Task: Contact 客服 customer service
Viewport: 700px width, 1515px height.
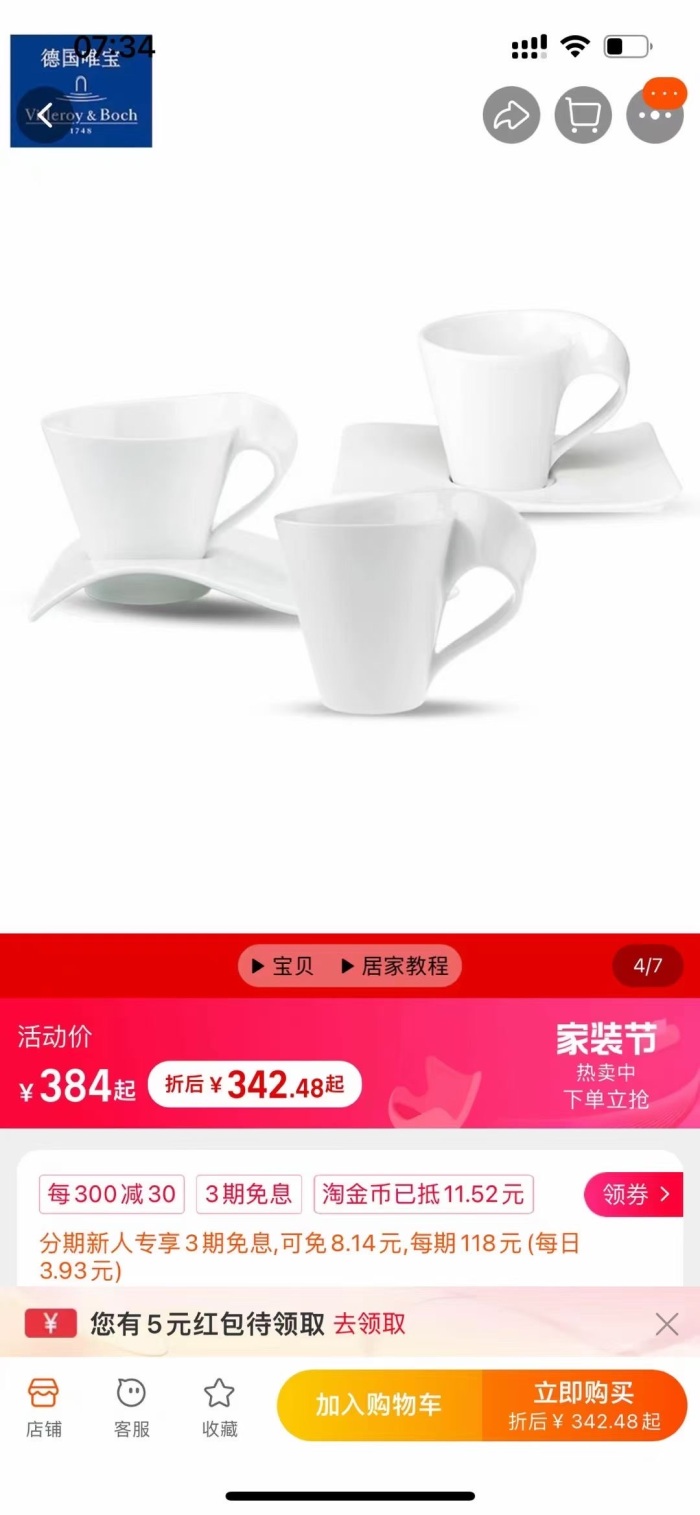Action: (131, 1405)
